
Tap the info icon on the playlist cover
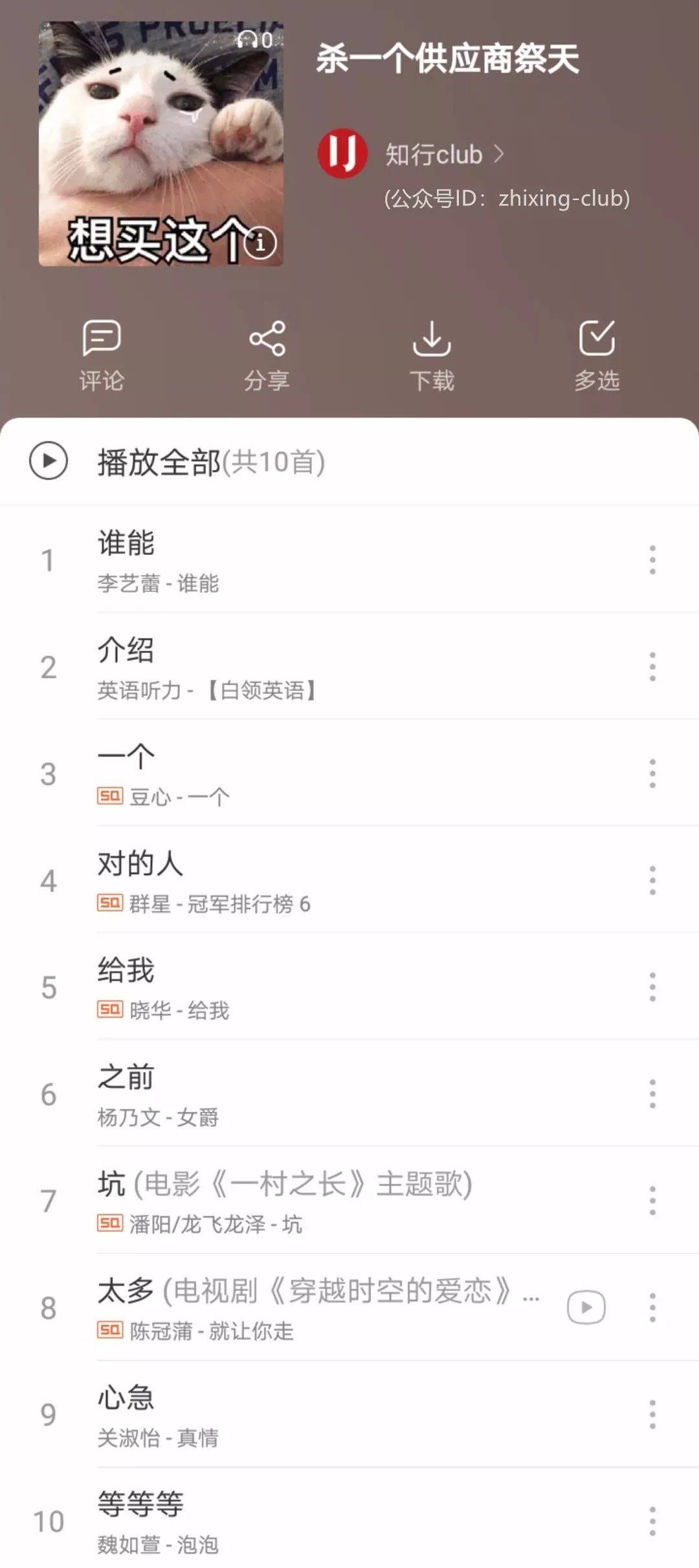click(x=261, y=243)
